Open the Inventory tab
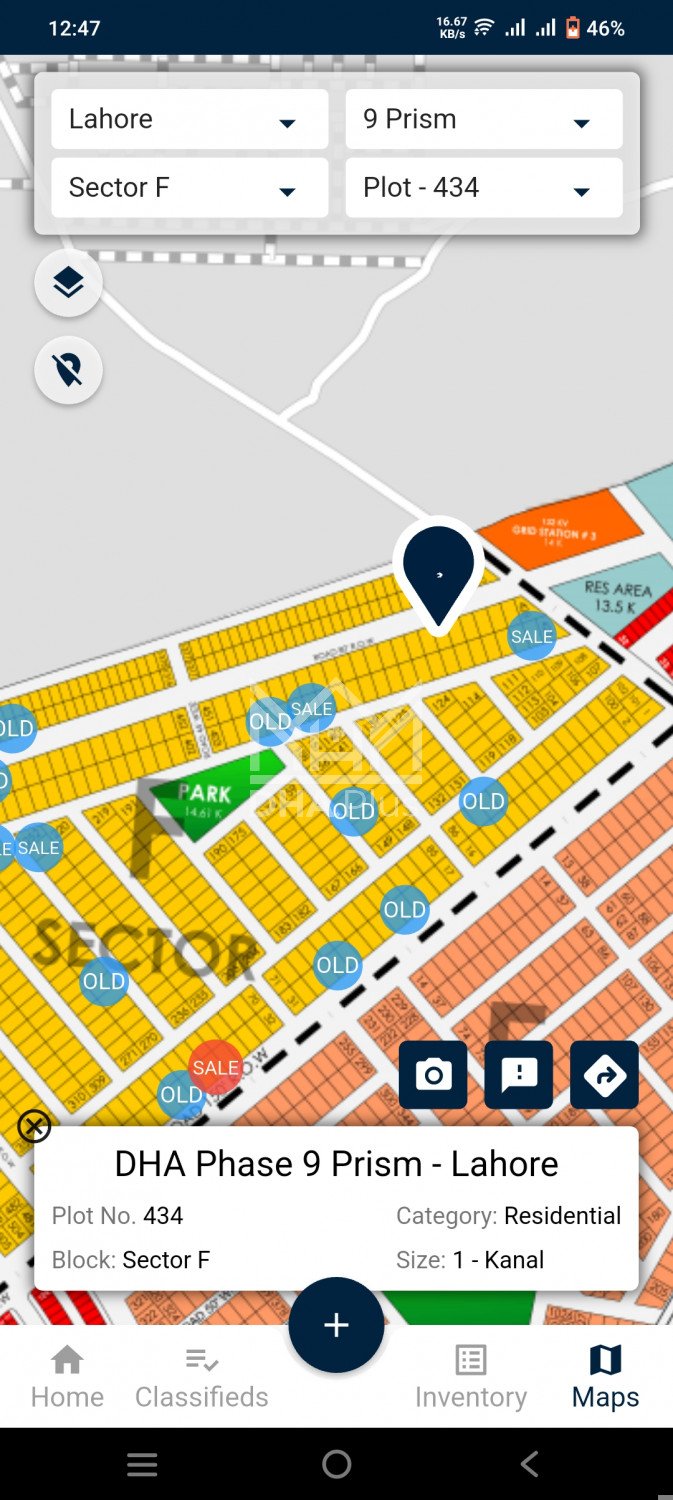Viewport: 673px width, 1500px height. click(x=470, y=1377)
